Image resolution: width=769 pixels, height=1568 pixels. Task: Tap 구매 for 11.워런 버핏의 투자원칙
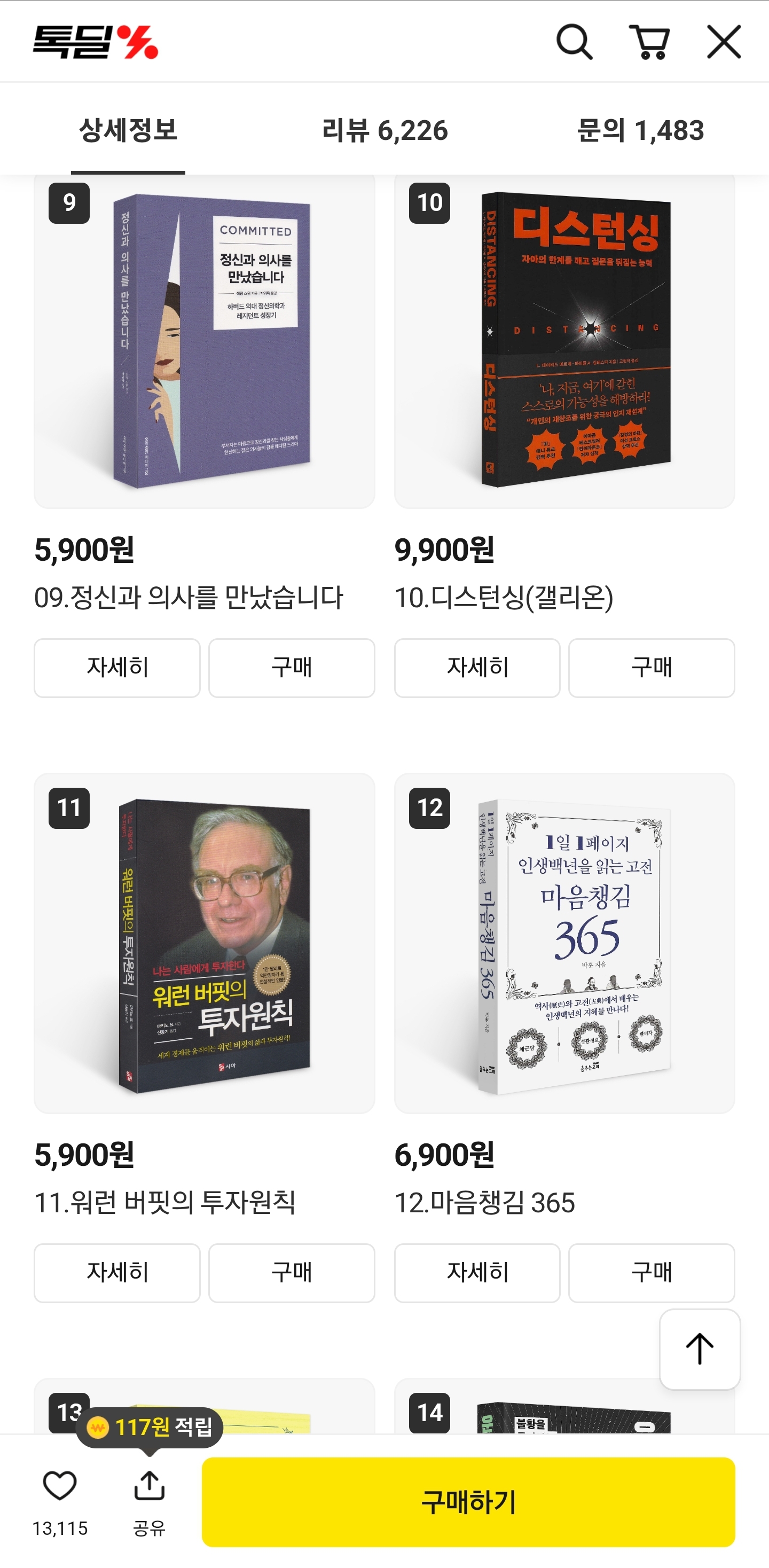pyautogui.click(x=292, y=1273)
